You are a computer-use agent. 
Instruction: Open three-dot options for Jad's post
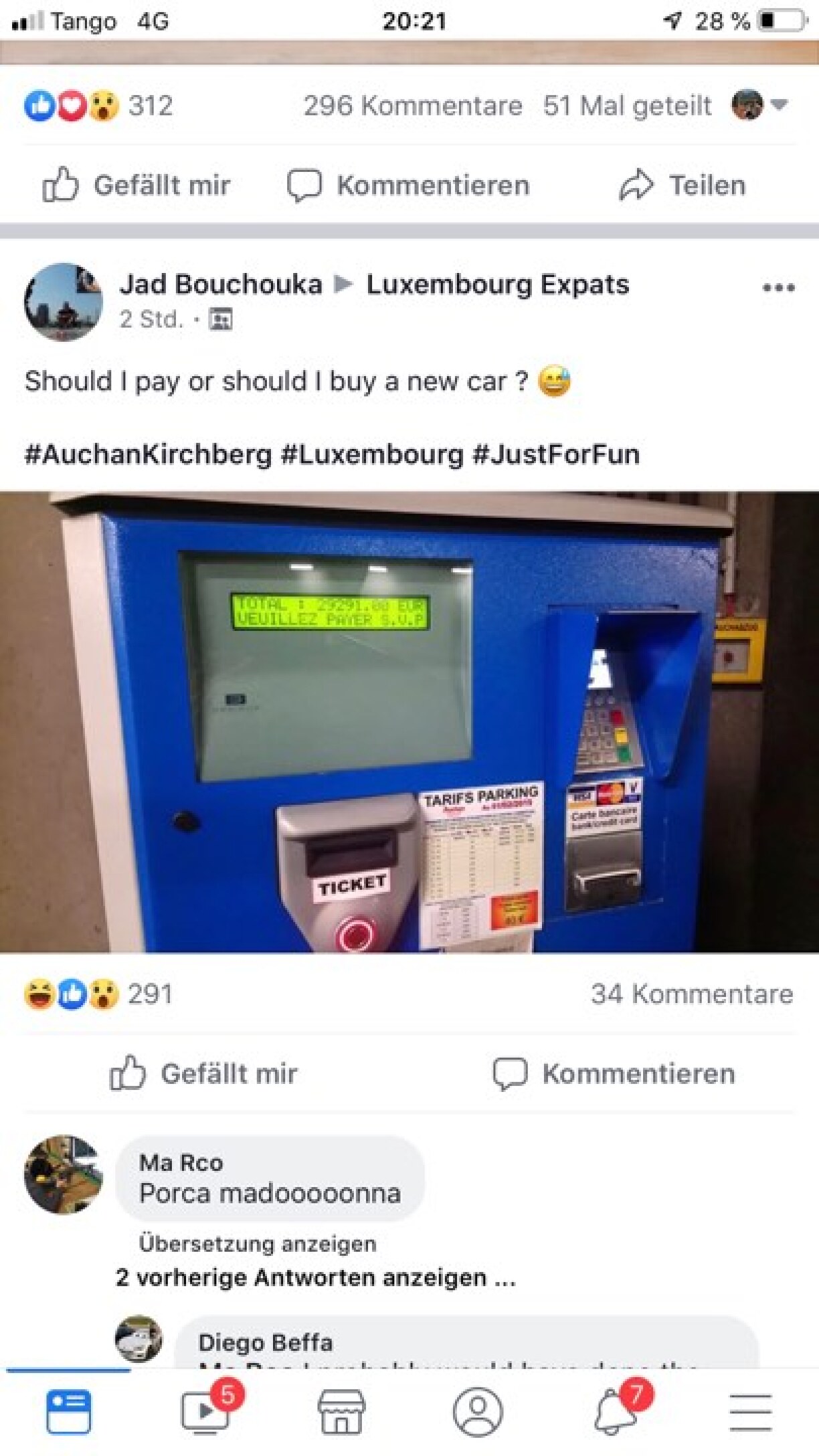pos(779,288)
